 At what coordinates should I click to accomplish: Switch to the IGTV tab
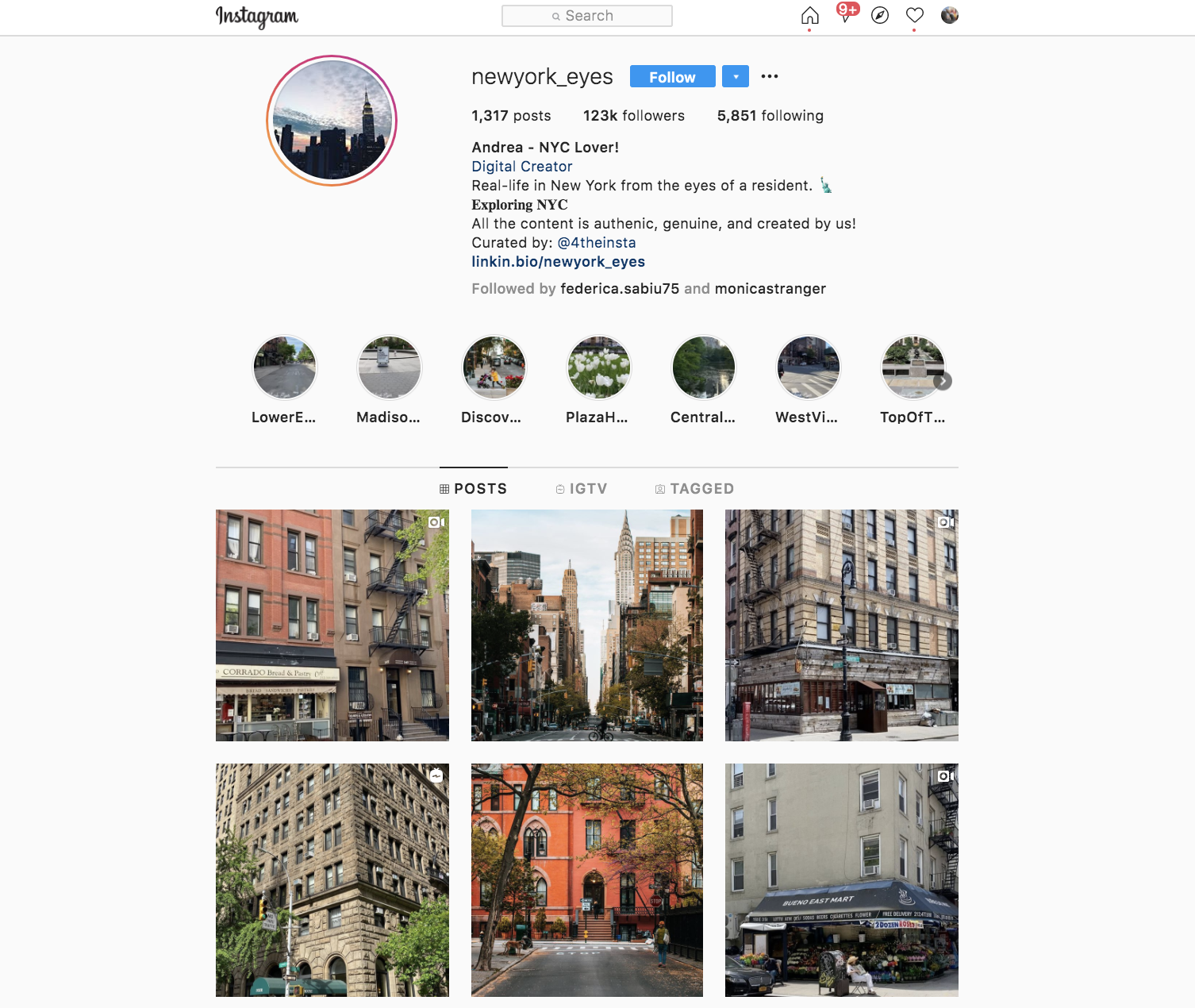point(582,489)
